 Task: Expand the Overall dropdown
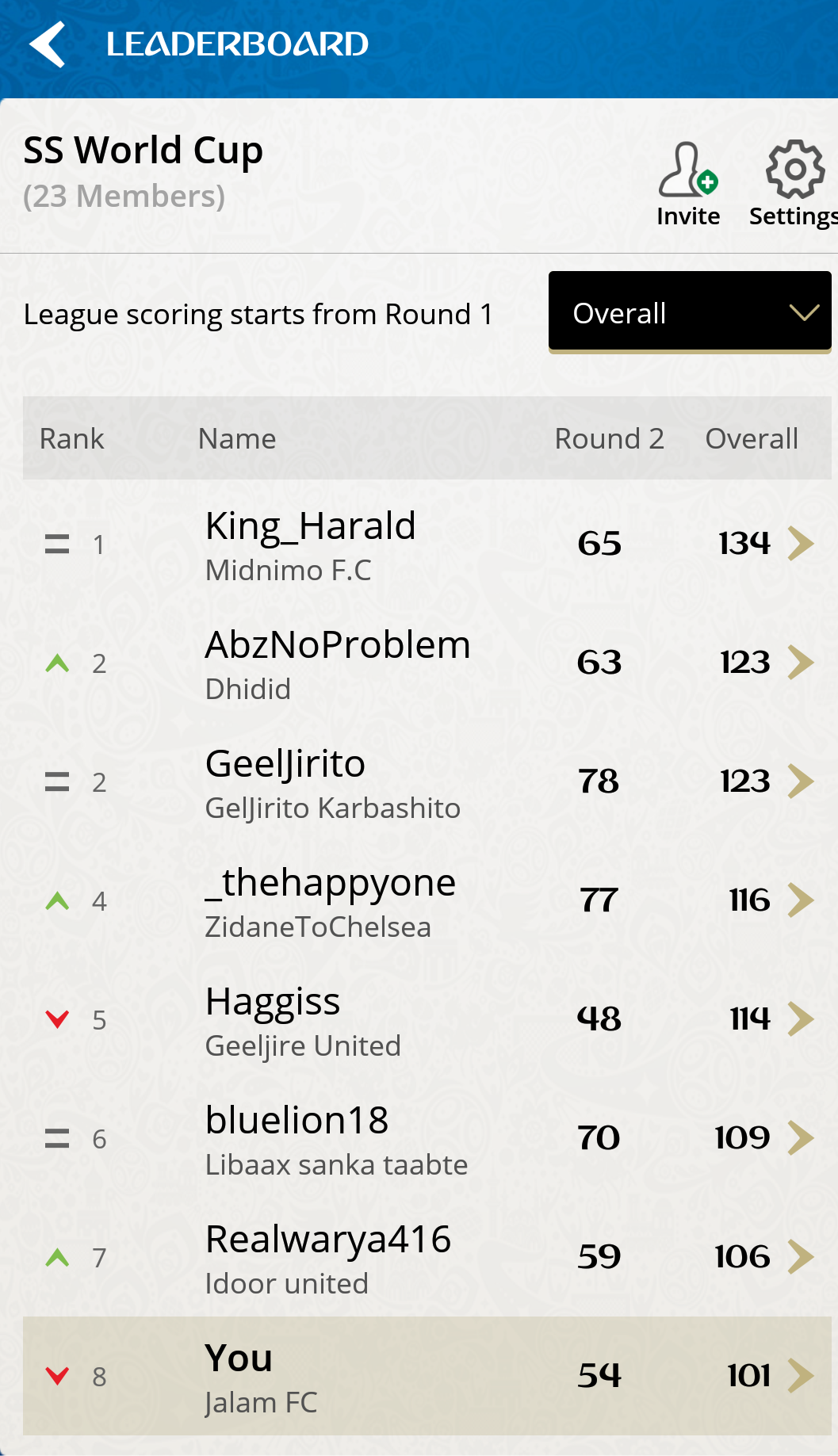click(x=689, y=312)
